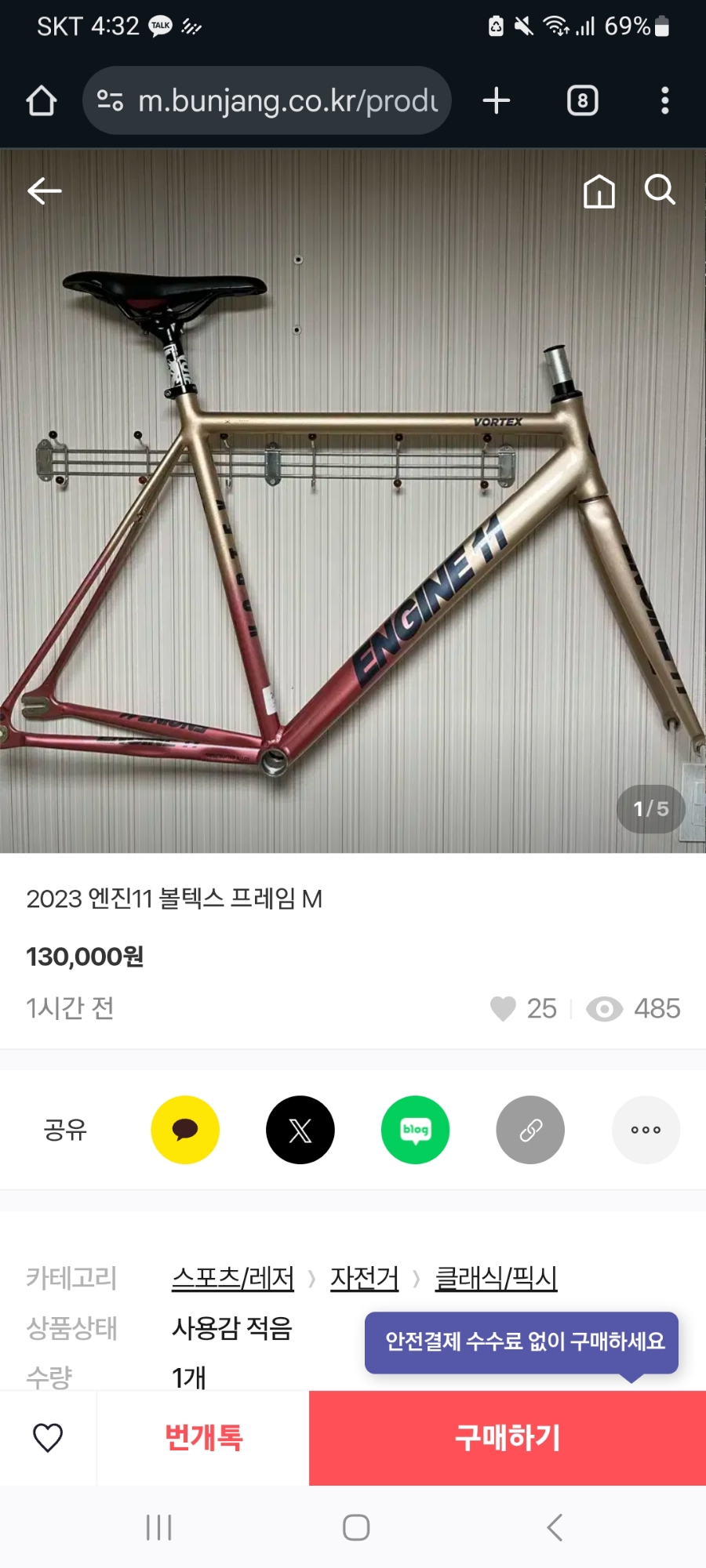
Task: Go back using the white arrow on photo
Action: click(44, 191)
